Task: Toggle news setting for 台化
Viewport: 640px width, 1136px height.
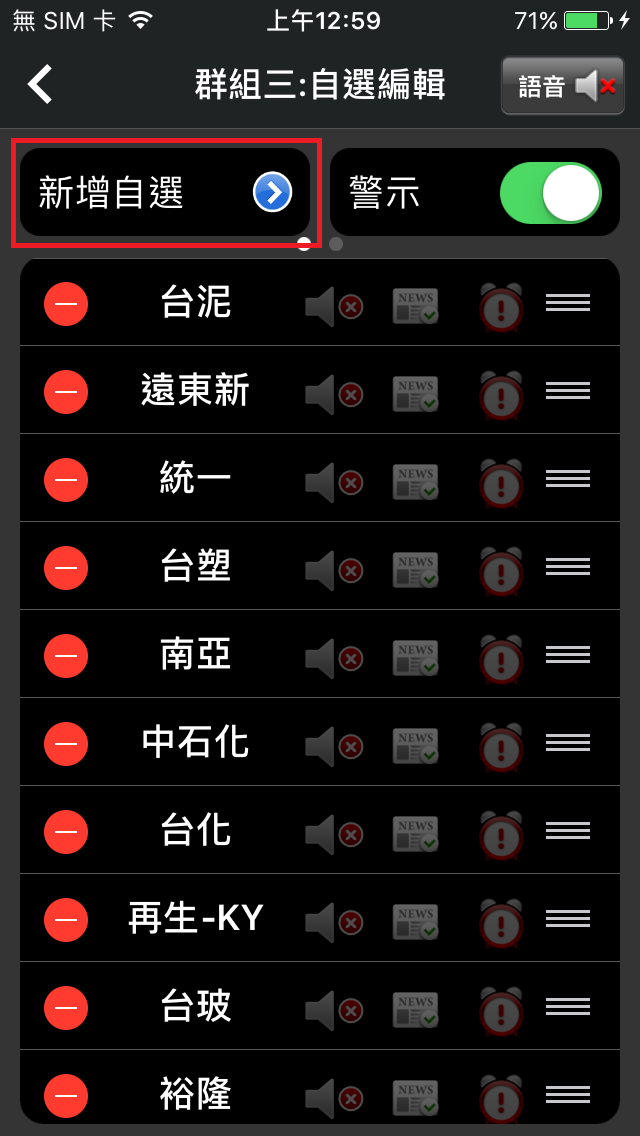Action: (415, 834)
